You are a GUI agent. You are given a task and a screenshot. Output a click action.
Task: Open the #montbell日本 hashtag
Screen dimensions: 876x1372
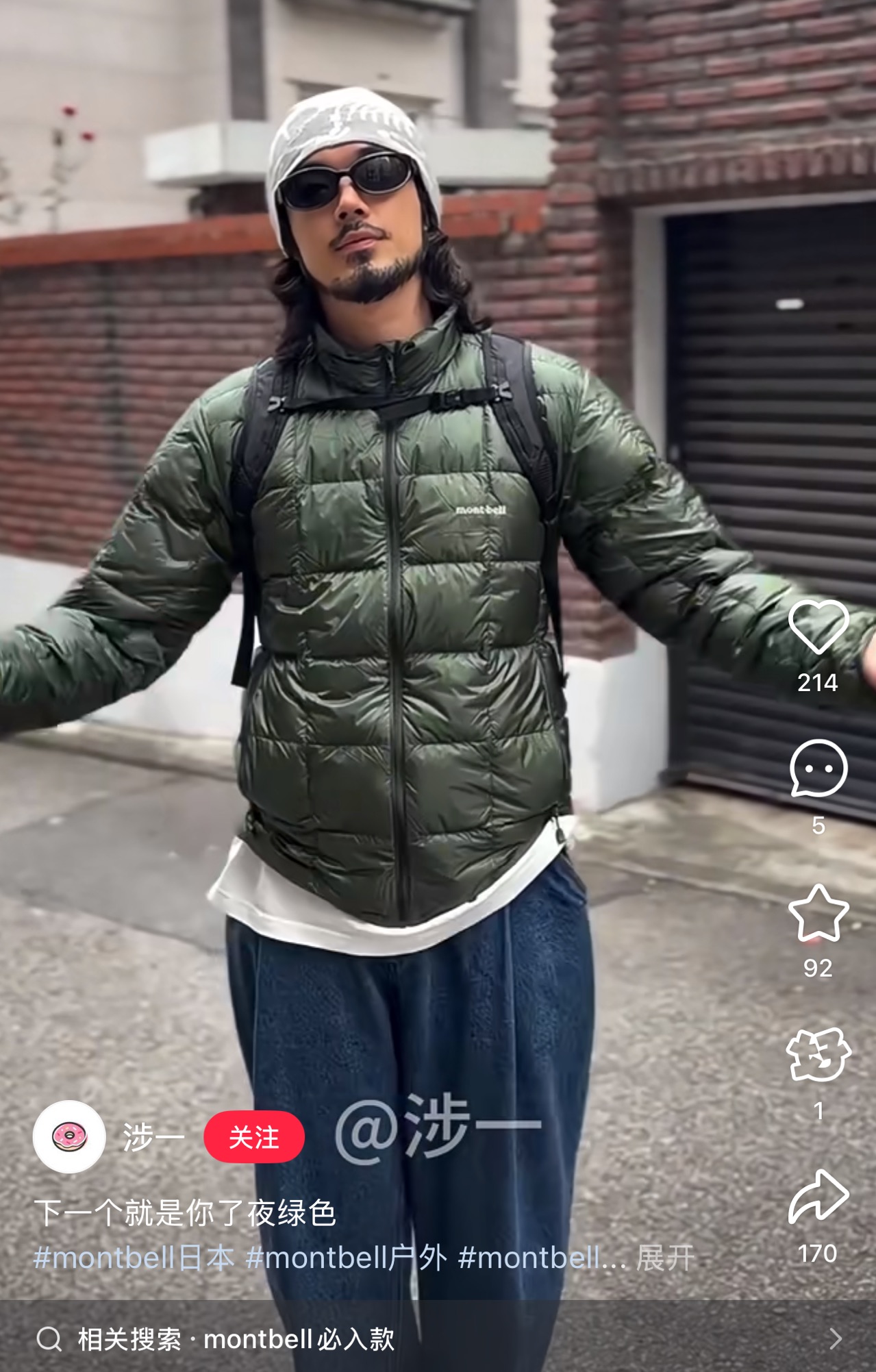[x=134, y=1258]
